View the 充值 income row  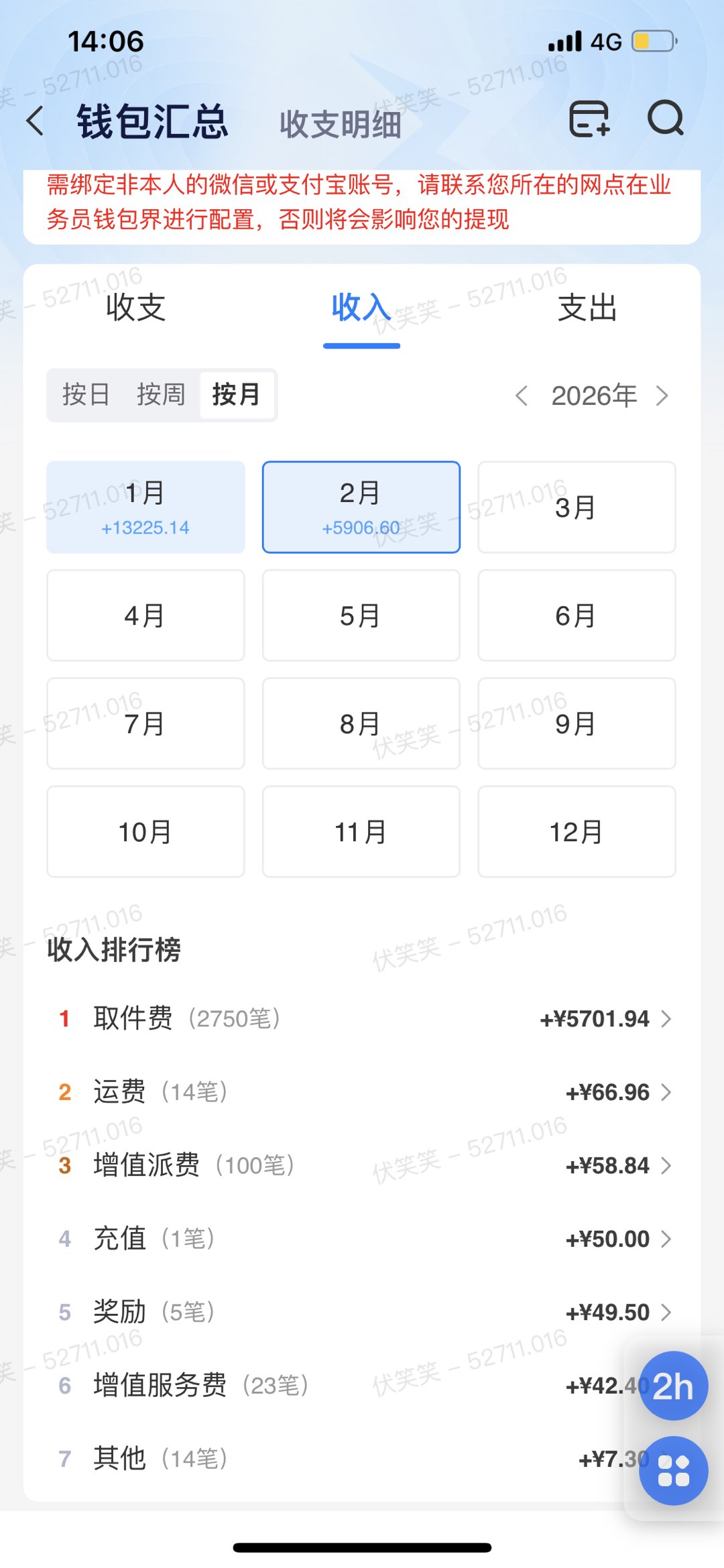pos(362,1239)
